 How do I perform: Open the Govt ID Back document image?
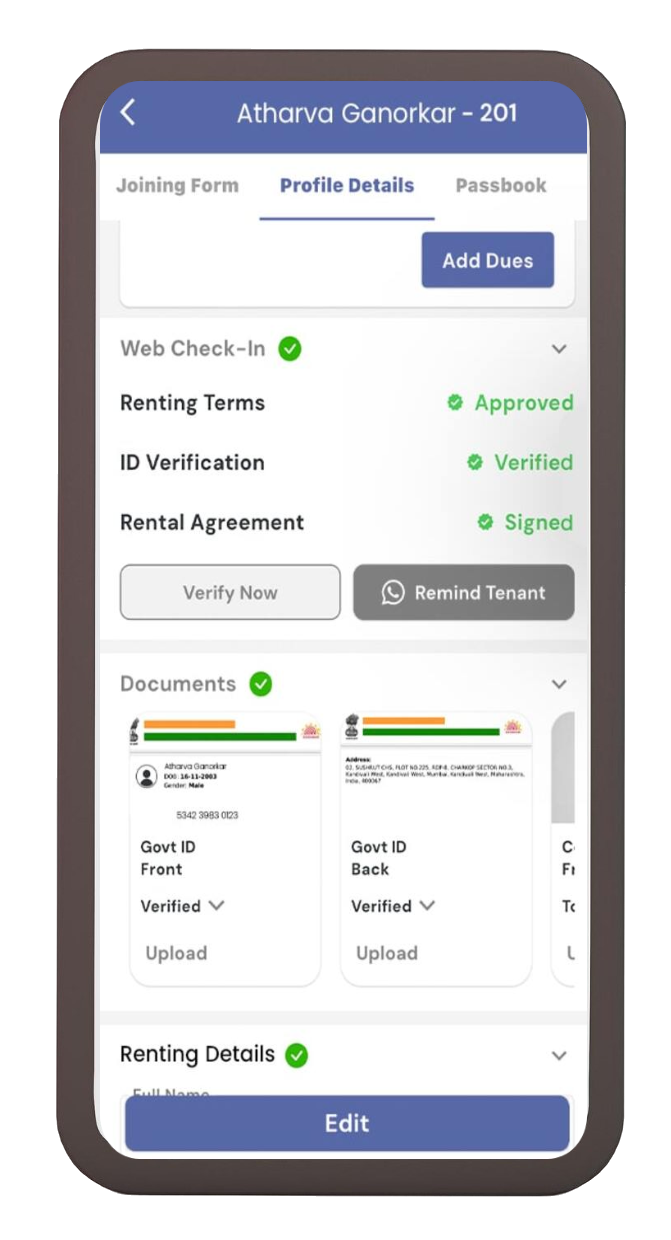[x=436, y=769]
